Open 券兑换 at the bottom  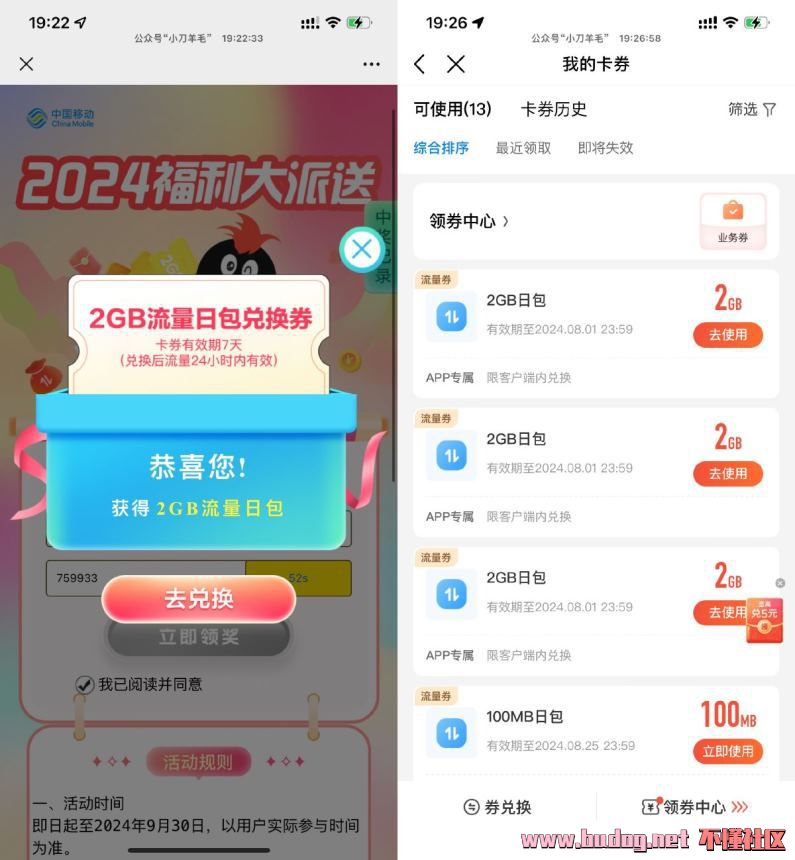click(x=497, y=807)
